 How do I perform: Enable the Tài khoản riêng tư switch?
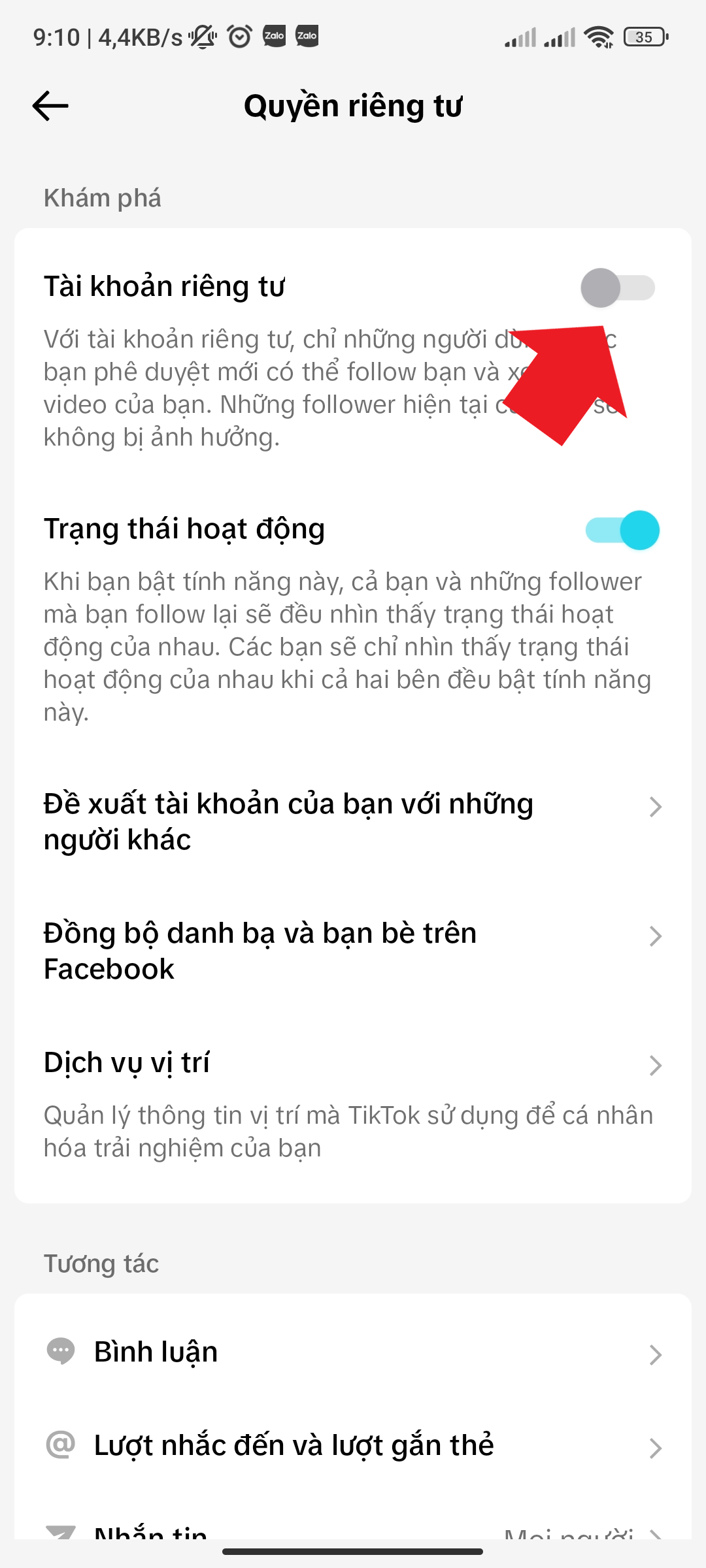click(618, 287)
